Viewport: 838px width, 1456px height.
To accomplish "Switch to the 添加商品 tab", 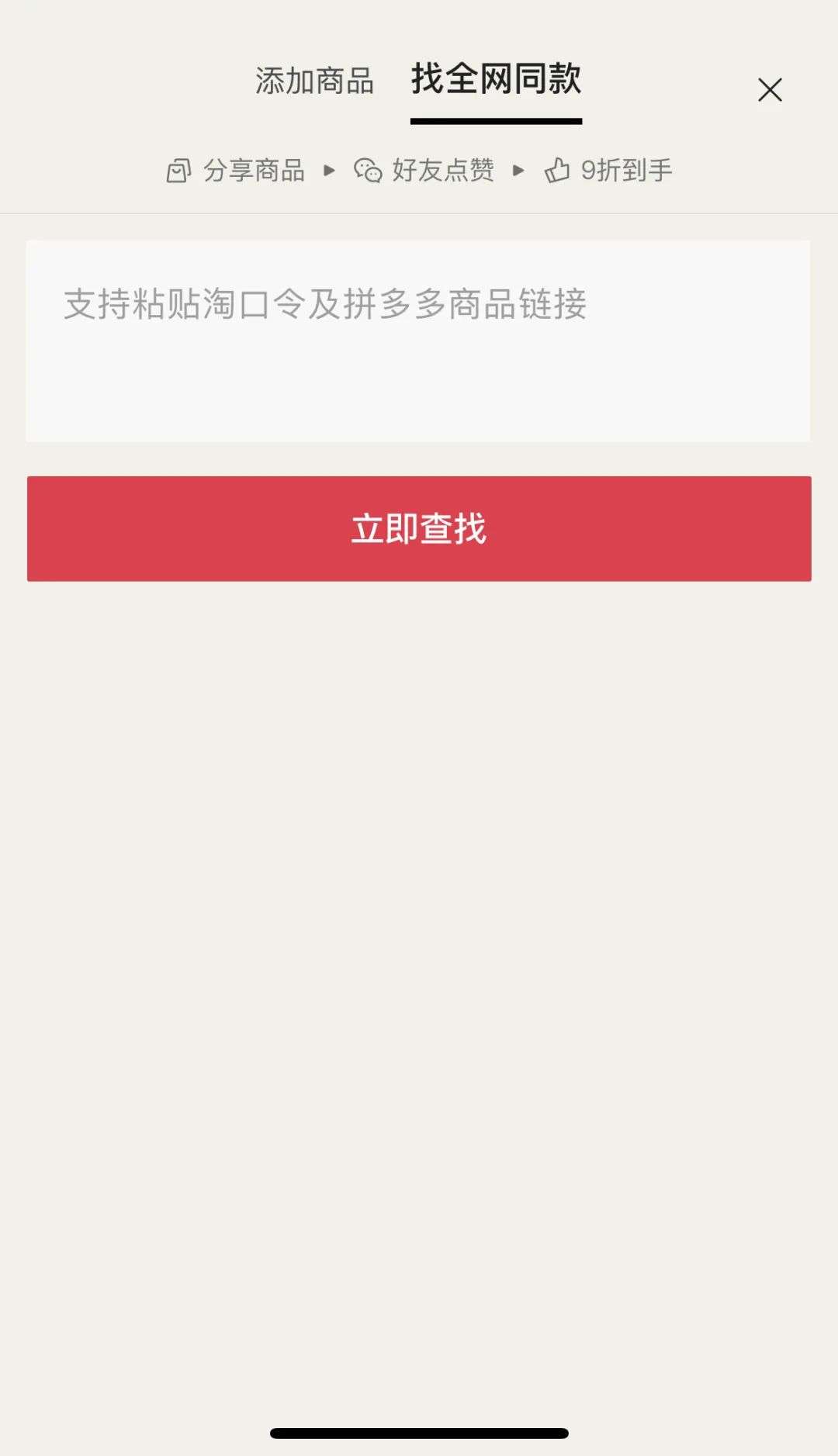I will [314, 81].
